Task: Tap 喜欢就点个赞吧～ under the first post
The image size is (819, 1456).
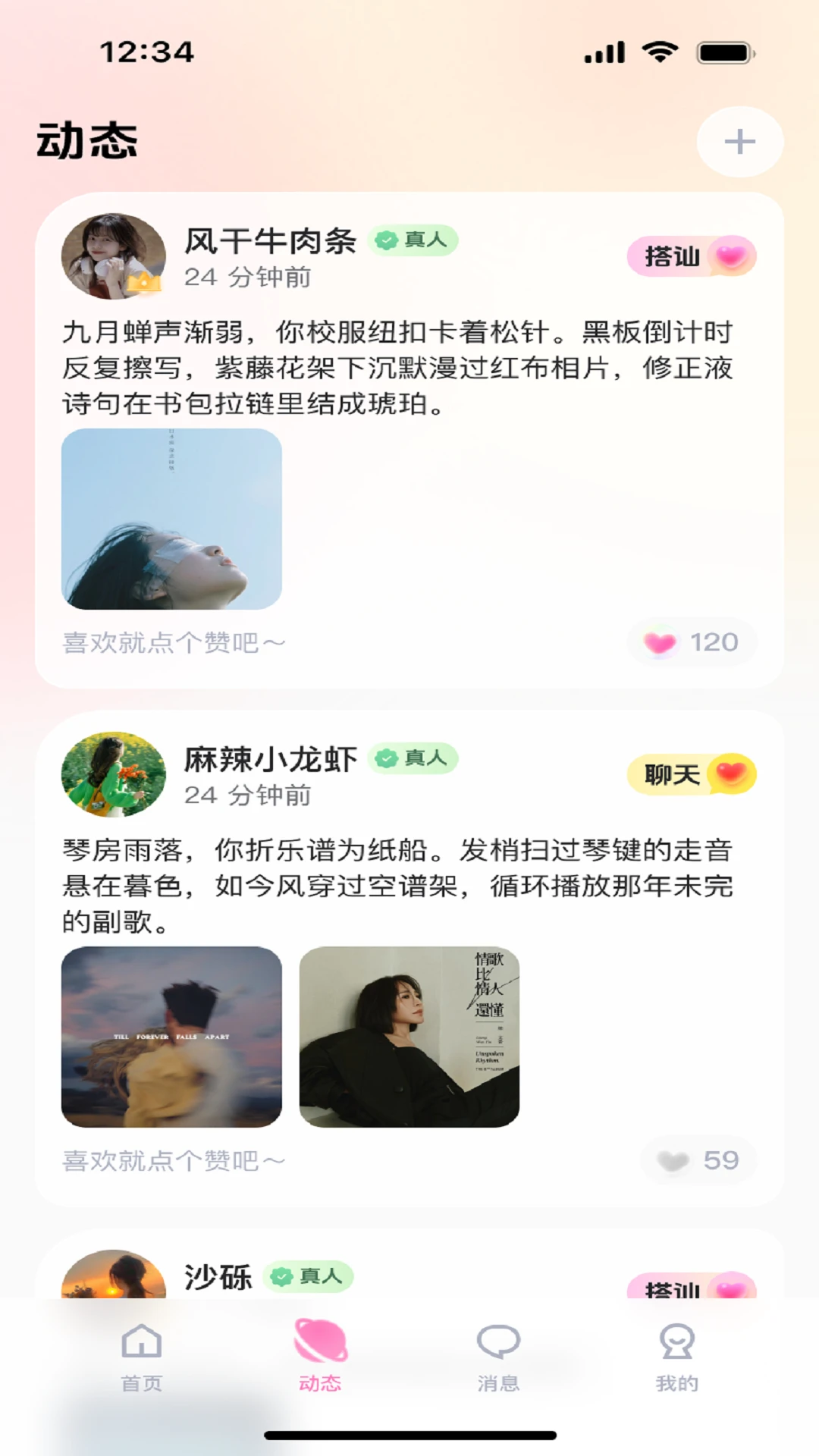Action: click(x=172, y=640)
